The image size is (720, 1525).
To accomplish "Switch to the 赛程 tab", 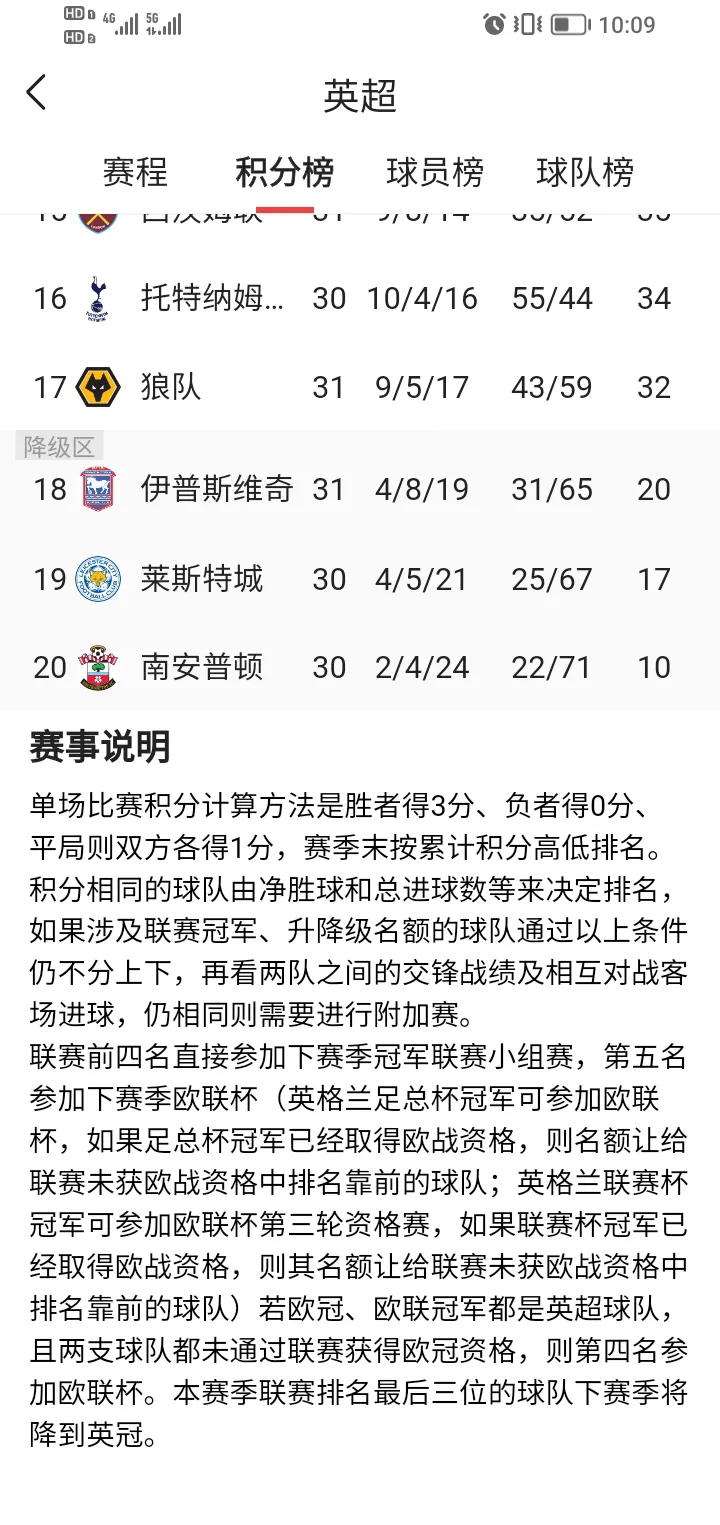I will pyautogui.click(x=137, y=172).
